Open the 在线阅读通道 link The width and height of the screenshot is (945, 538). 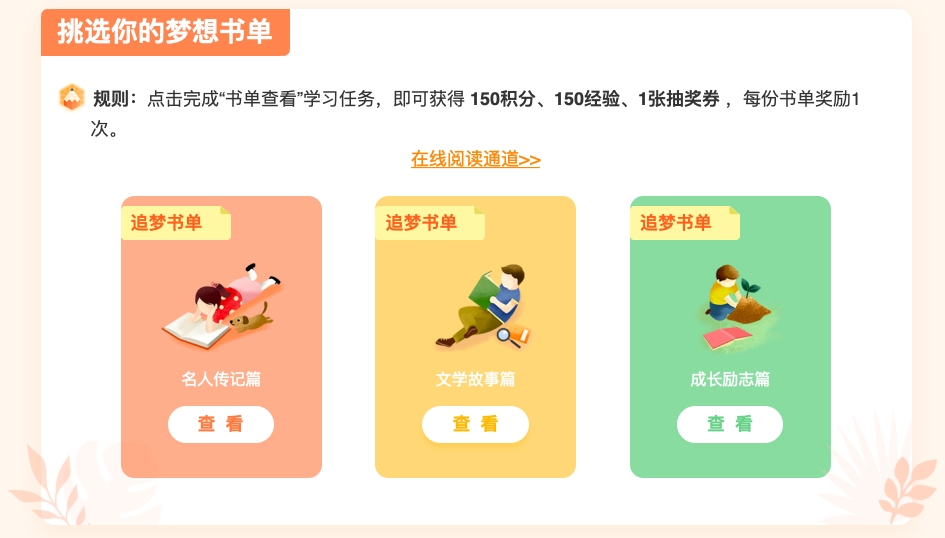click(475, 159)
